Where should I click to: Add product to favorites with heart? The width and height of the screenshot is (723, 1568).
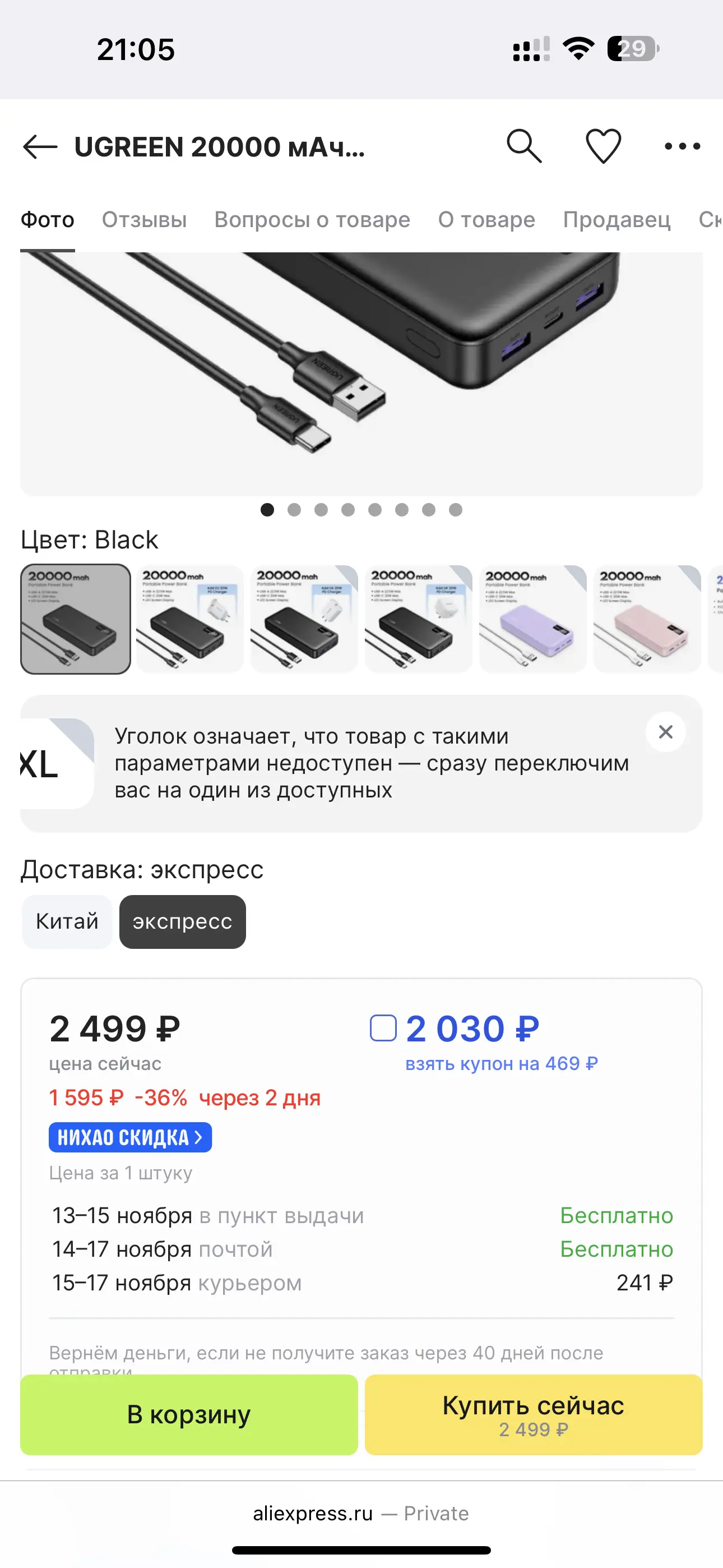603,146
